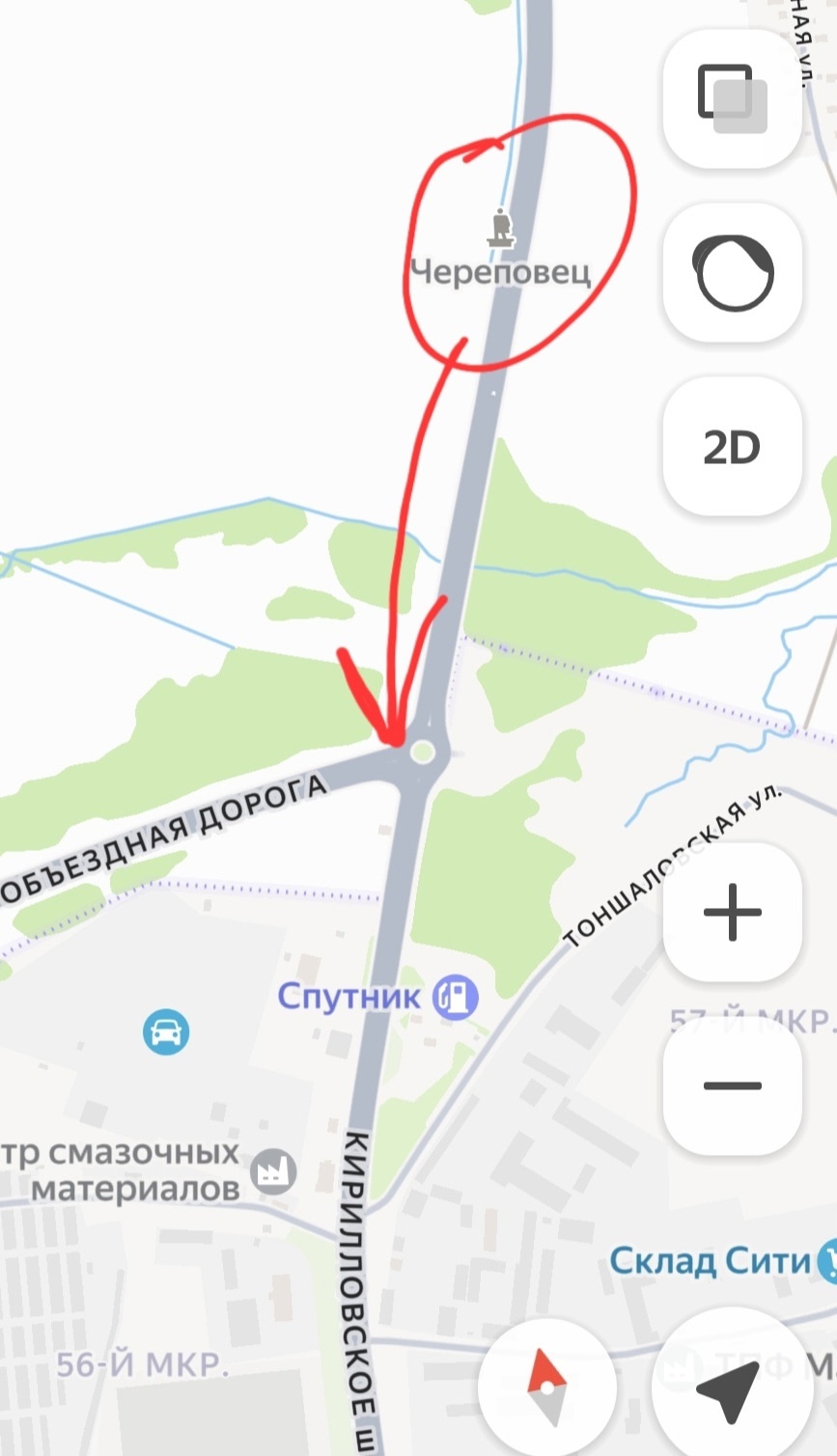Open the map layers button
This screenshot has height=1456, width=837.
(732, 98)
